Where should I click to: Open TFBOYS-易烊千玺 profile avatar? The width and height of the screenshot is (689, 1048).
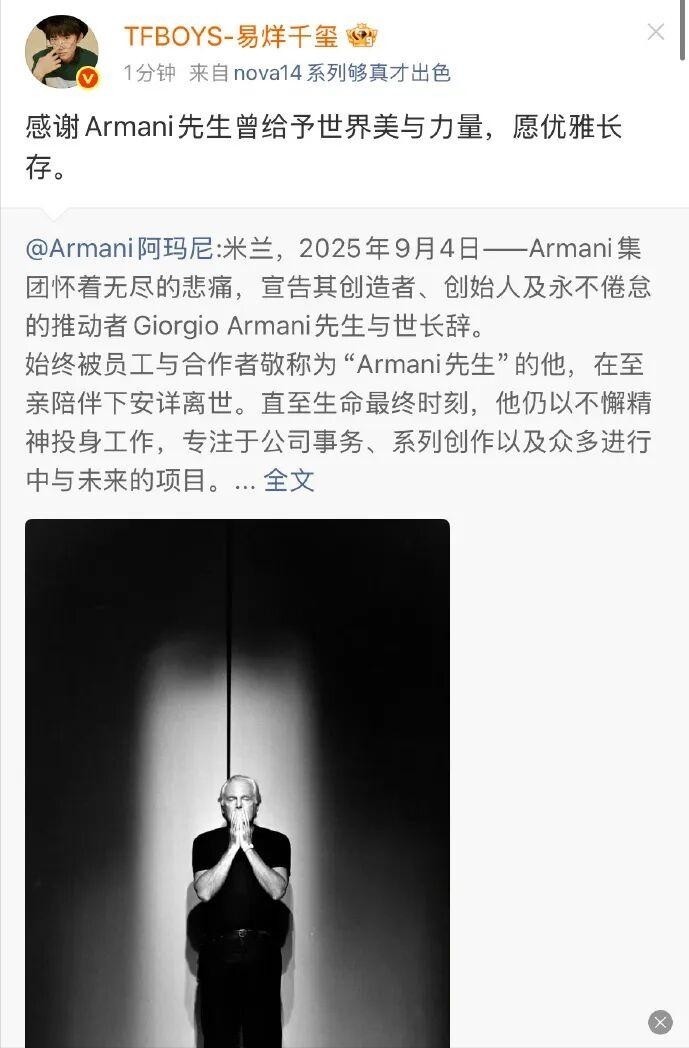pyautogui.click(x=61, y=52)
